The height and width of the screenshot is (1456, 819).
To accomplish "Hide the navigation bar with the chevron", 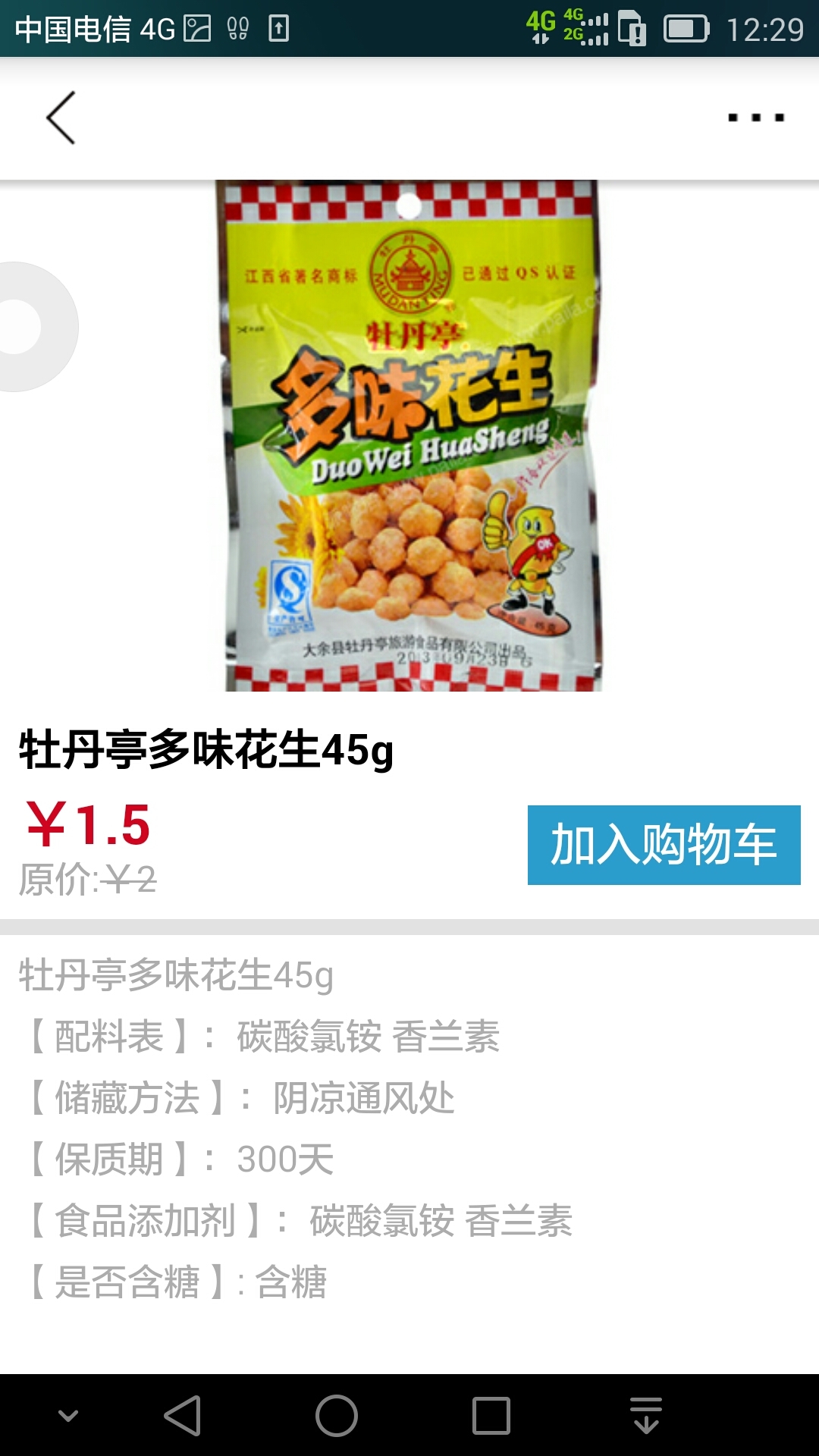I will 68,1415.
